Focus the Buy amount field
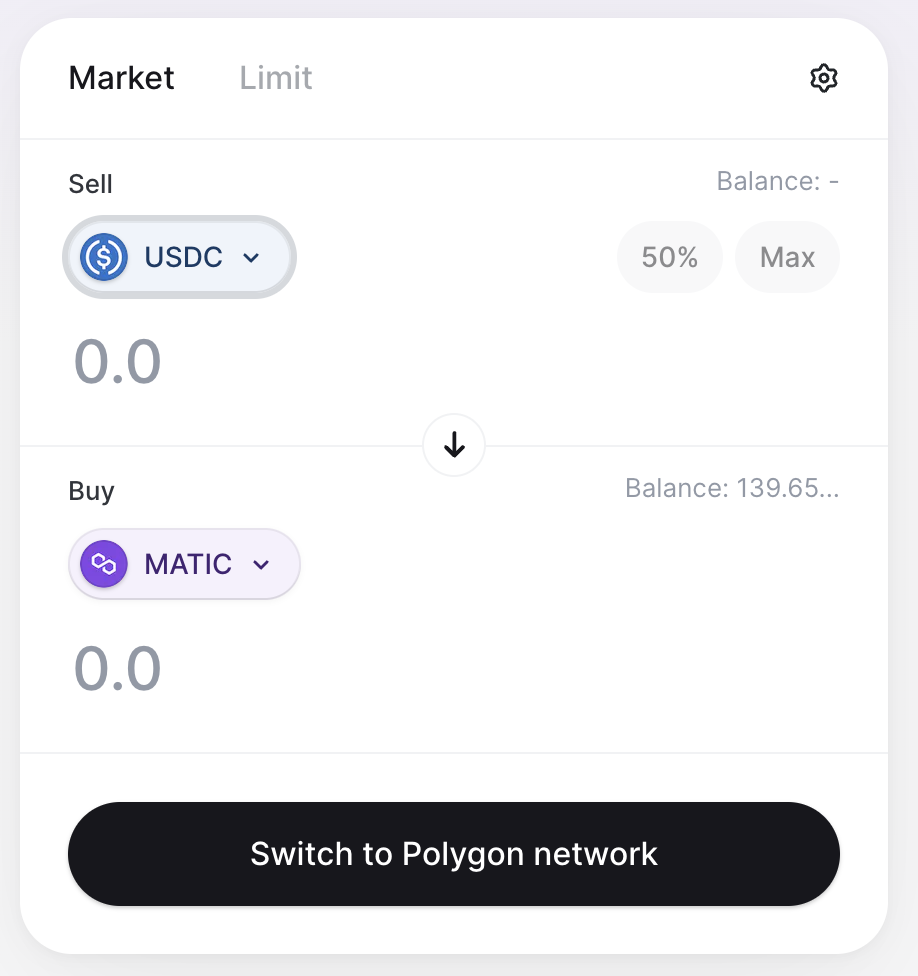 coord(300,669)
